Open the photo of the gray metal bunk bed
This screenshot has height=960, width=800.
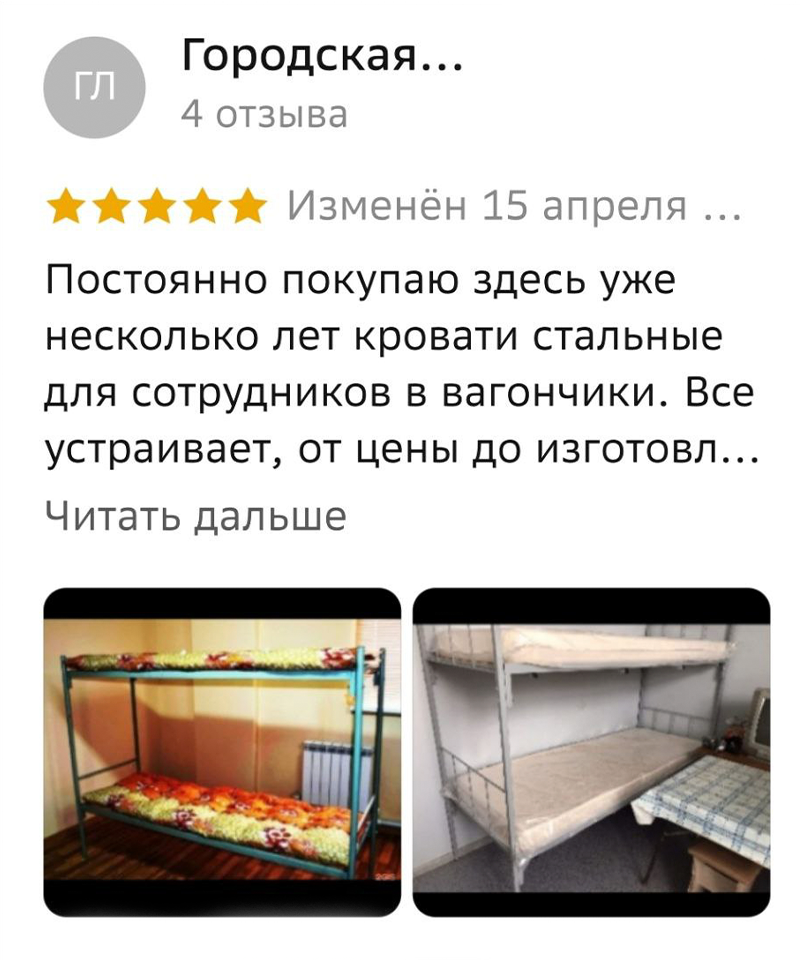(591, 752)
